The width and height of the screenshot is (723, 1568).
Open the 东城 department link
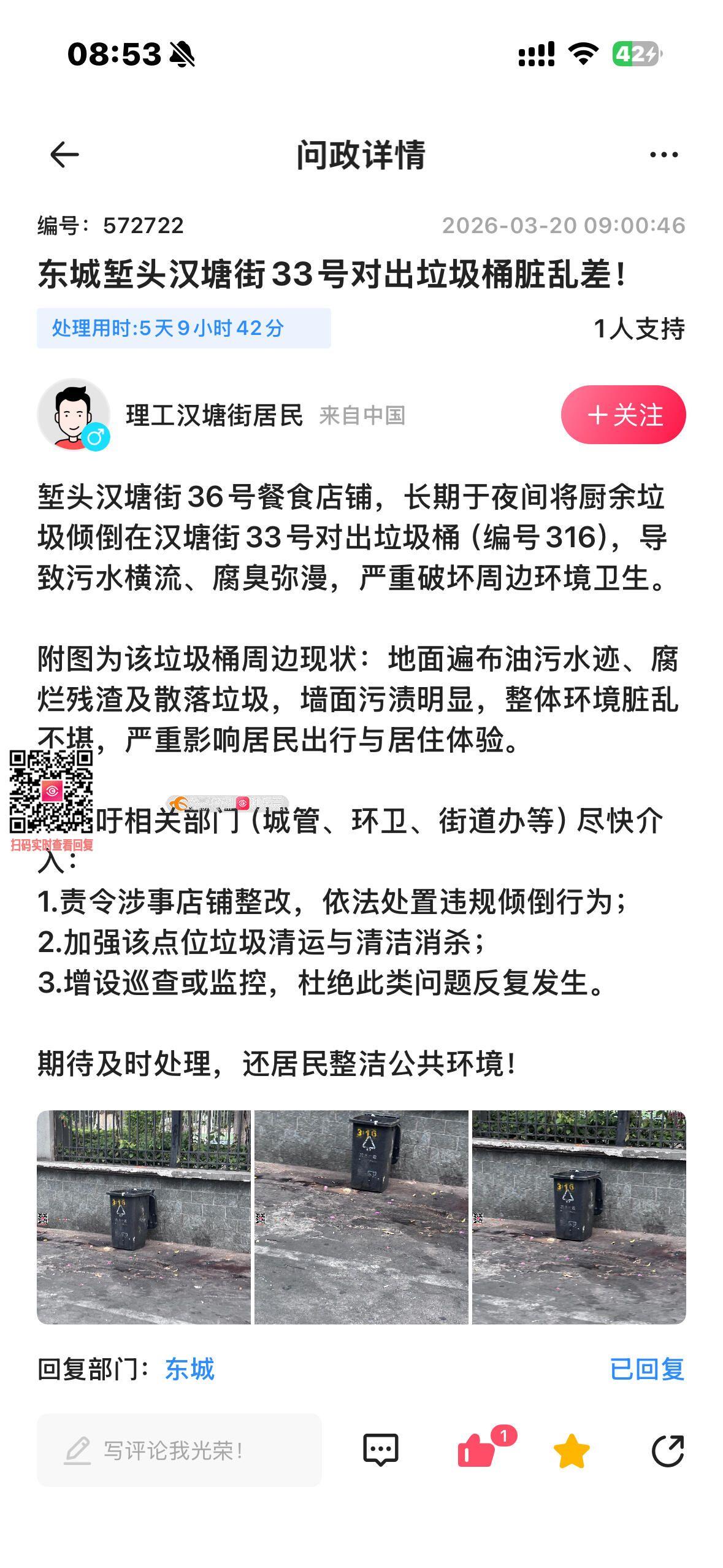click(x=189, y=1369)
